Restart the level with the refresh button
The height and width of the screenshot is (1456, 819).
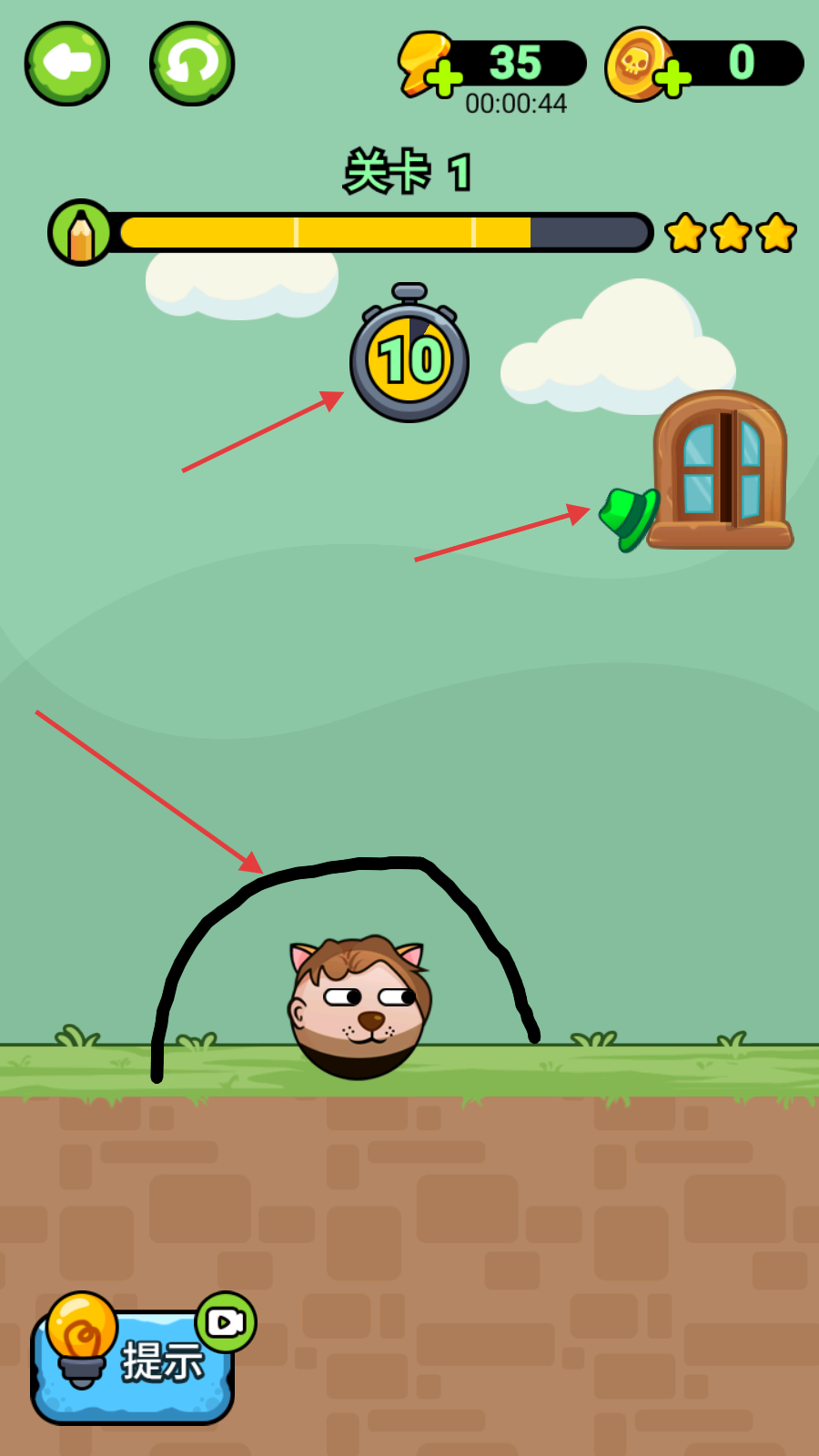[x=192, y=64]
